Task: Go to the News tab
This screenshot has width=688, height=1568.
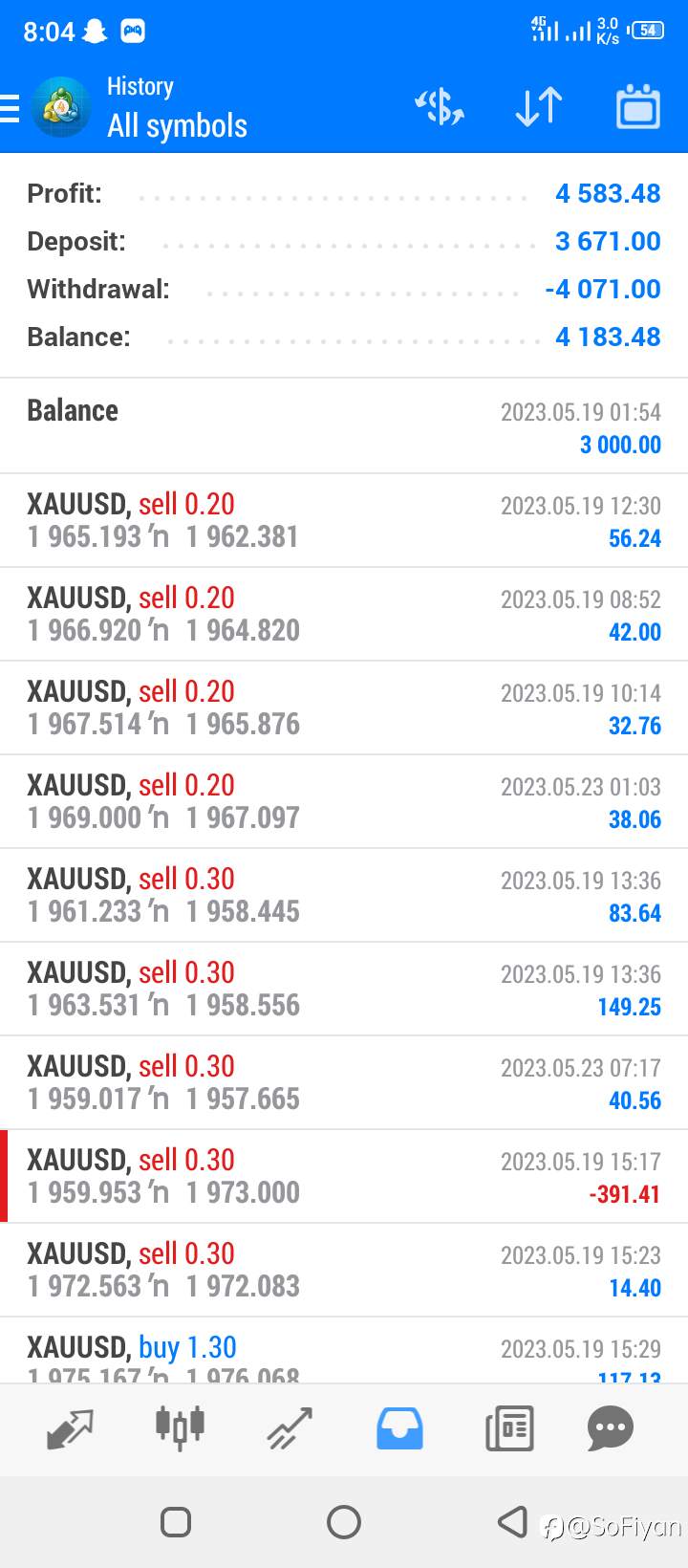Action: [x=509, y=1428]
